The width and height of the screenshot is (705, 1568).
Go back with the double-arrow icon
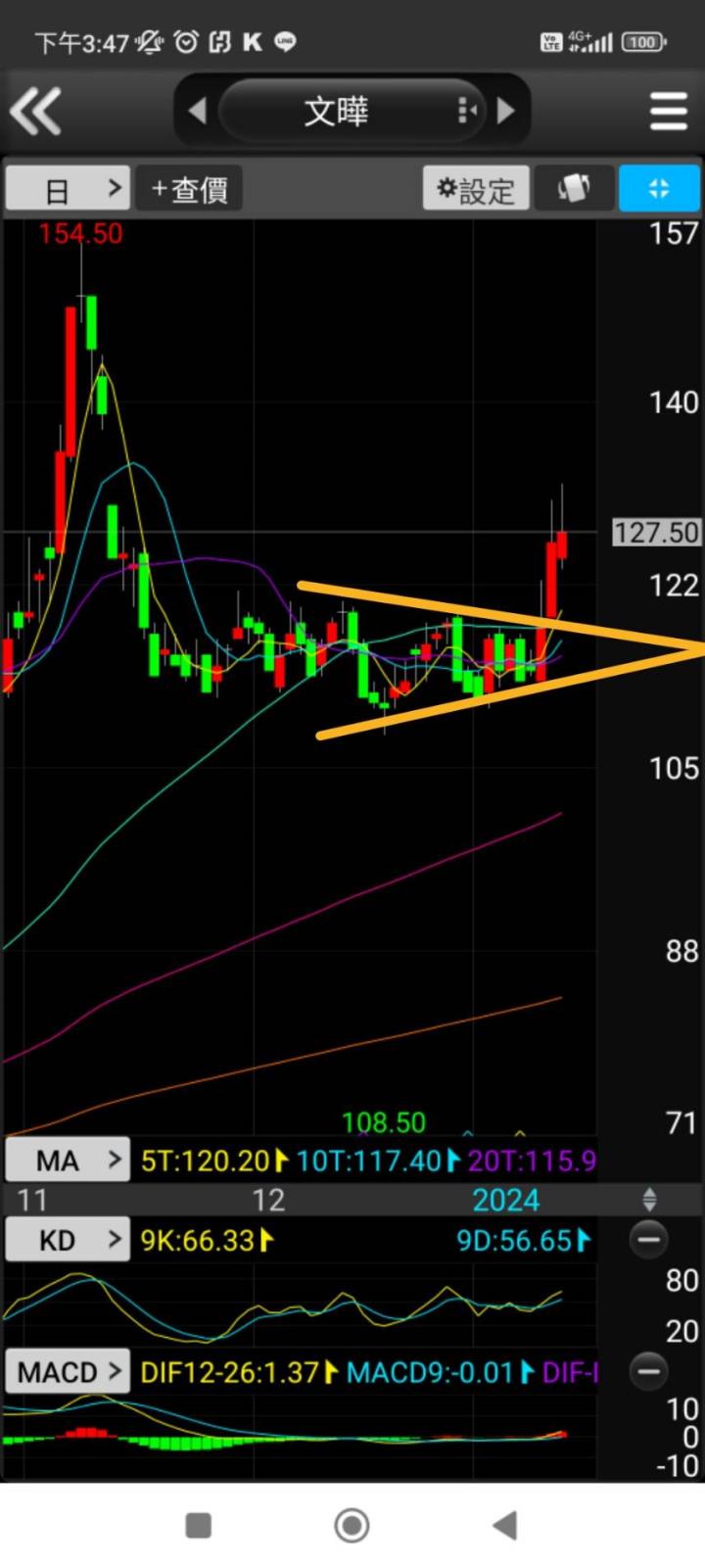click(x=35, y=111)
